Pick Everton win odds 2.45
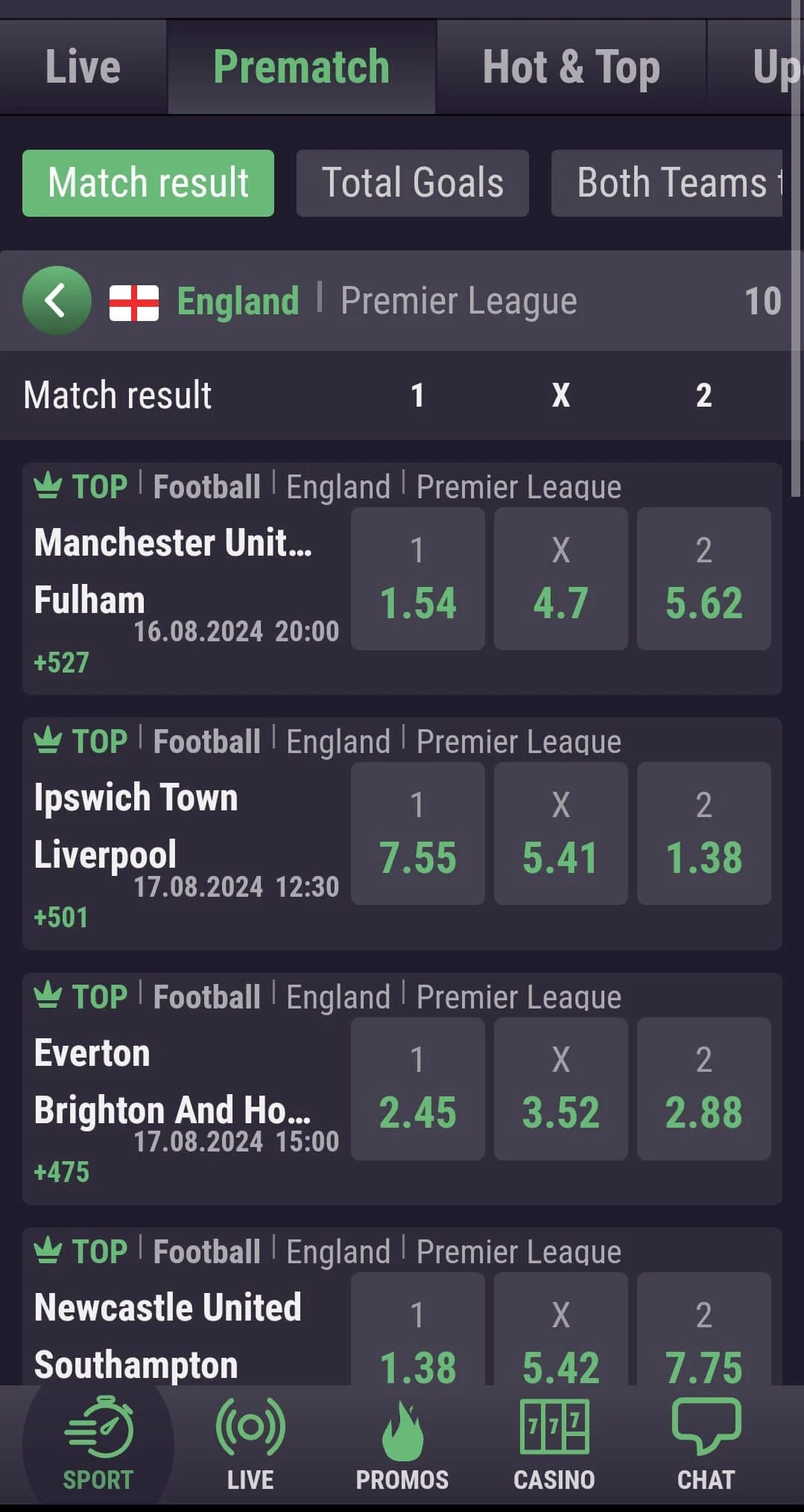The width and height of the screenshot is (804, 1512). 418,1089
